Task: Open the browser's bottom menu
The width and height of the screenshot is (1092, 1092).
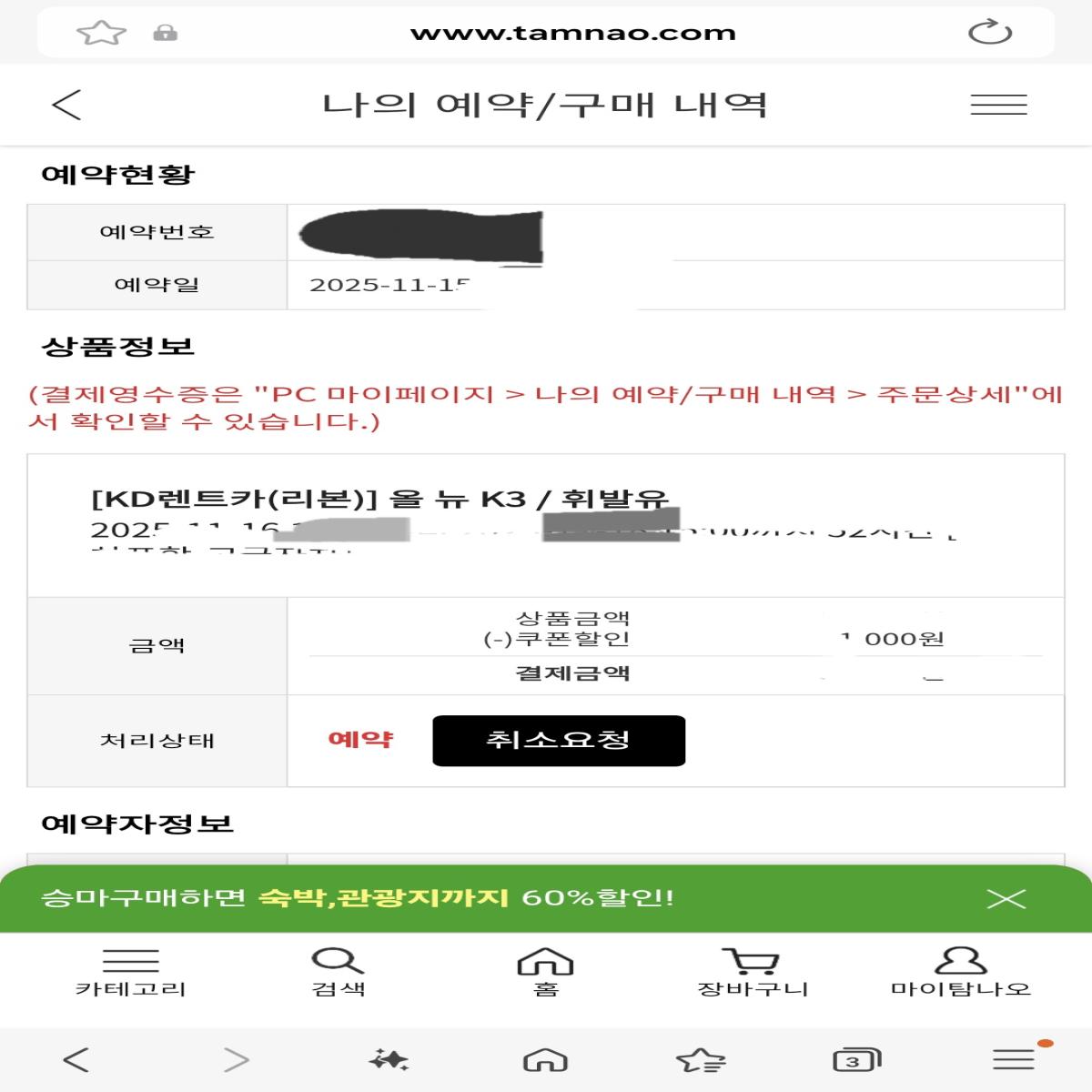Action: 1013,1060
